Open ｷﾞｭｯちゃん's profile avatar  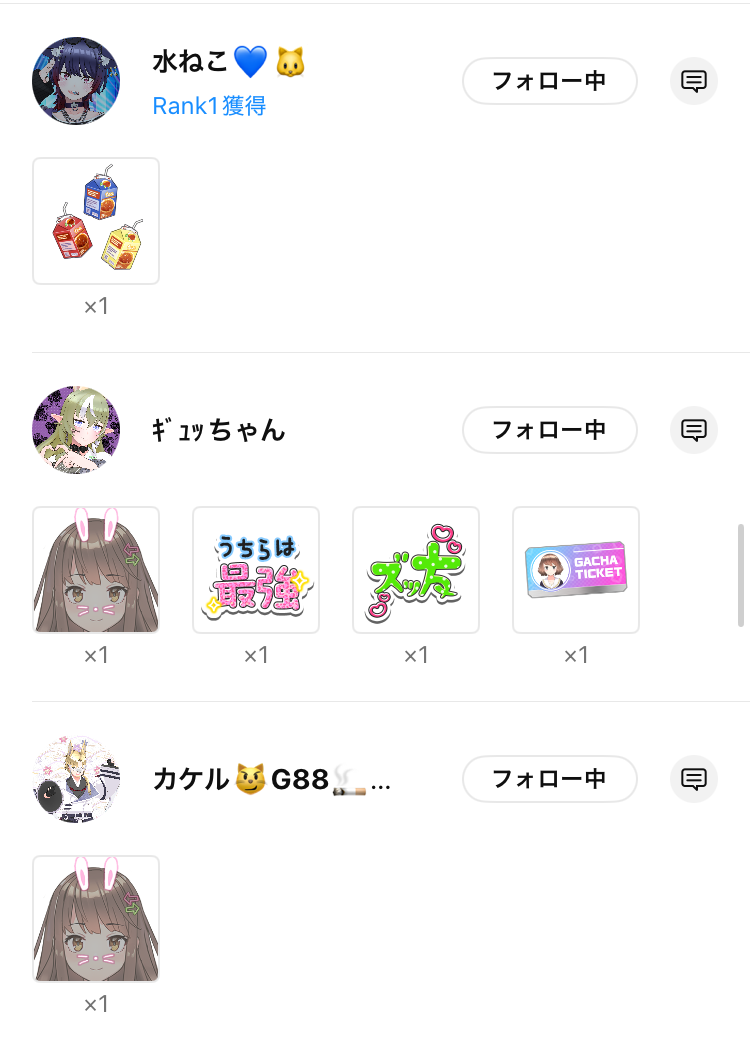point(76,430)
